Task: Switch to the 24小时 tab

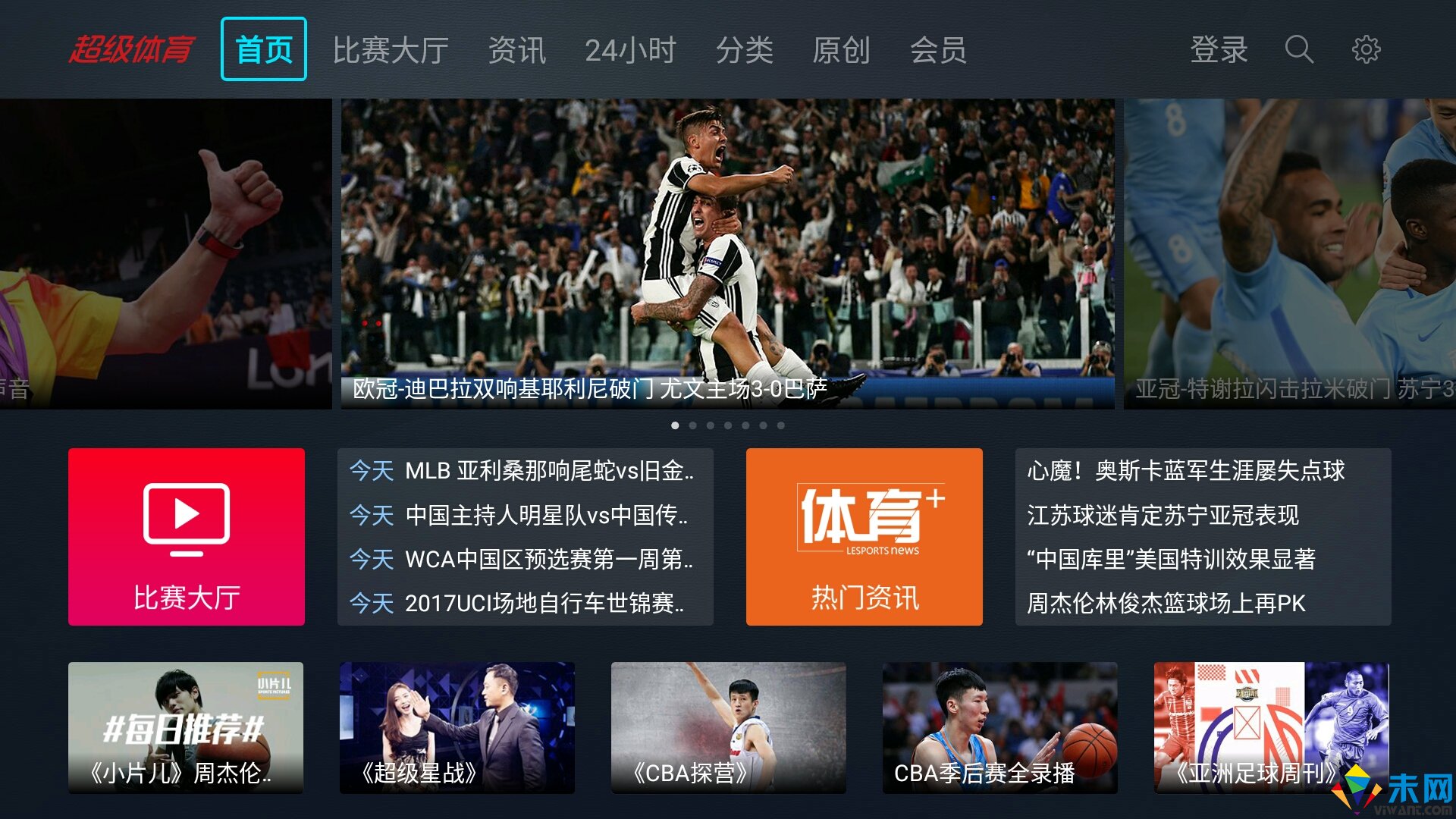Action: click(629, 50)
